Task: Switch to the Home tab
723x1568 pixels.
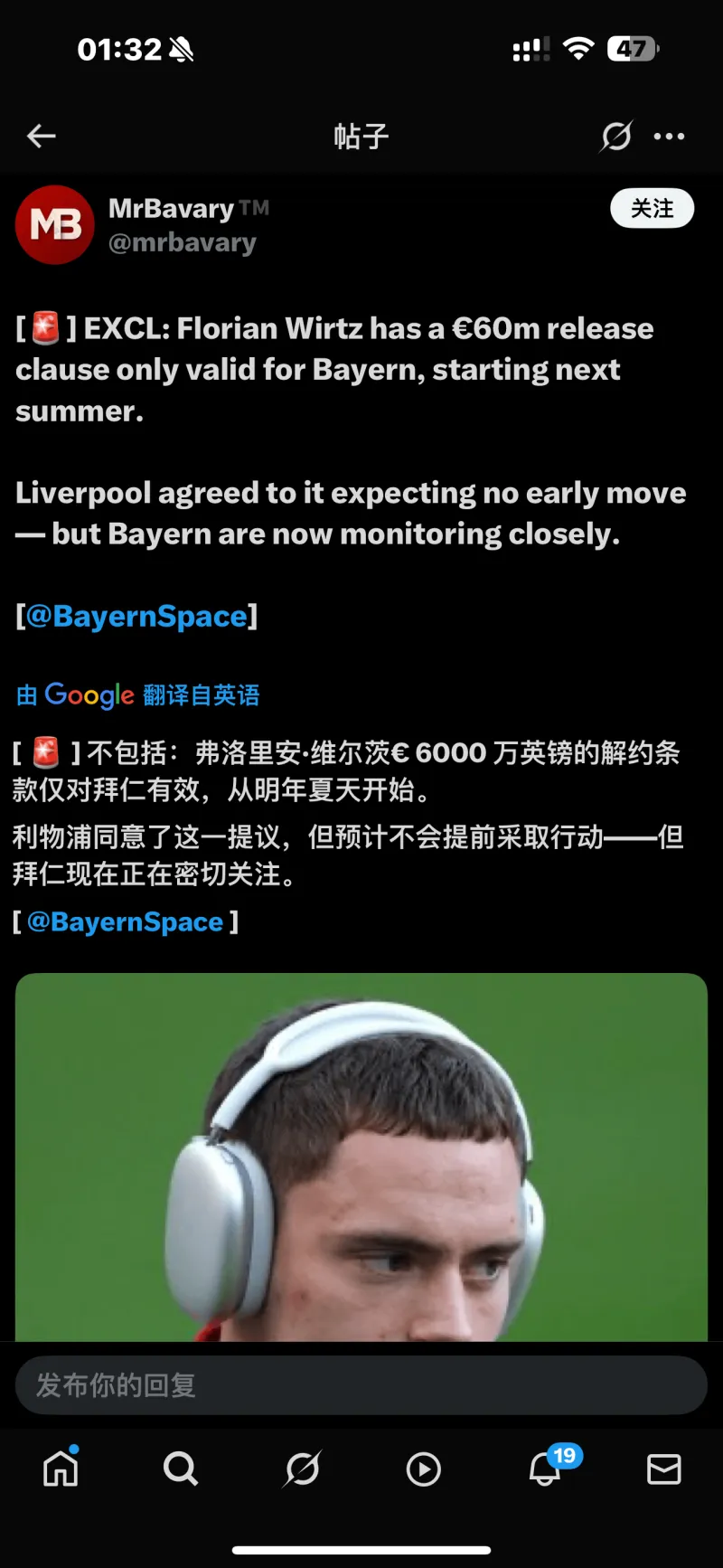Action: 61,1469
